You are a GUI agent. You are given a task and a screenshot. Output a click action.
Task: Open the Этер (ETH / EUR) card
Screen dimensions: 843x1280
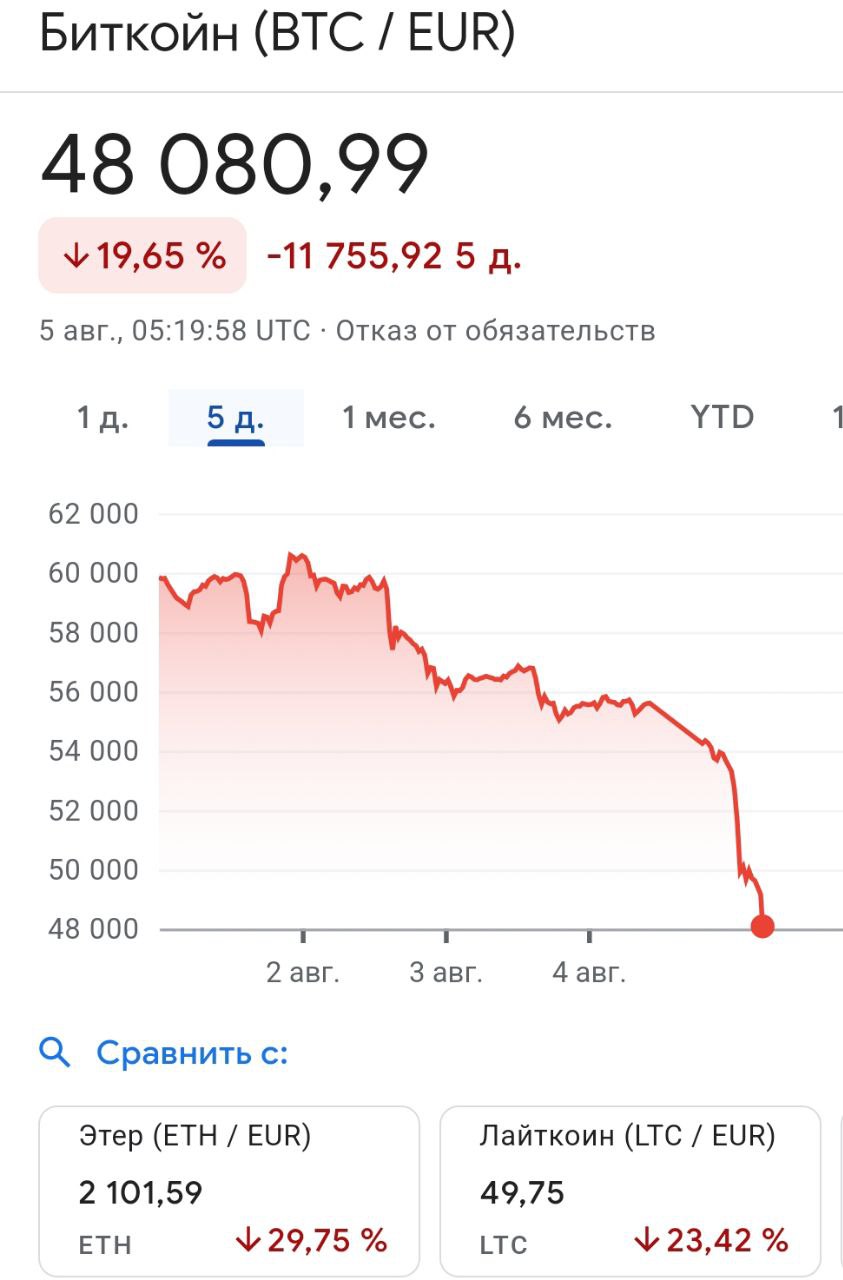coord(228,1190)
